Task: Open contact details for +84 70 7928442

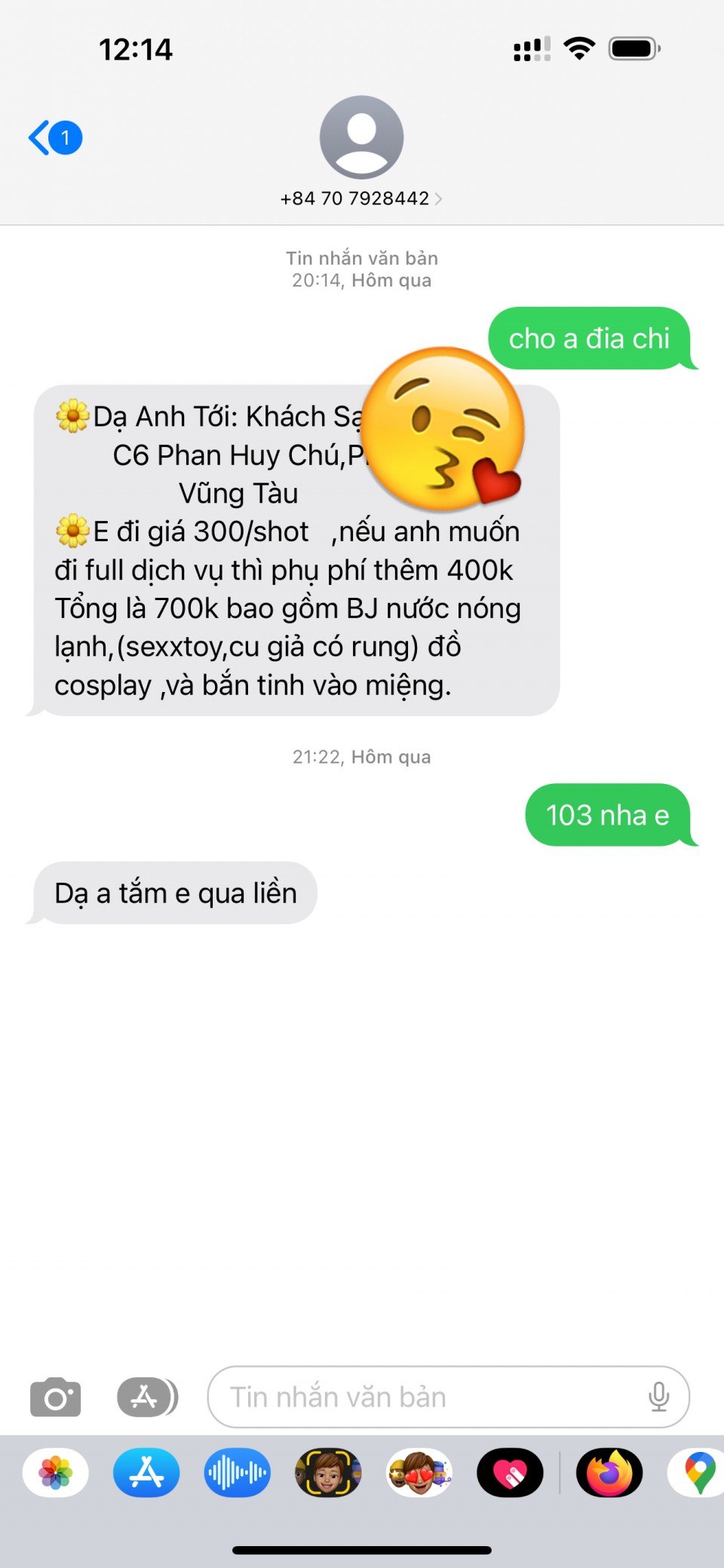Action: coord(360,198)
